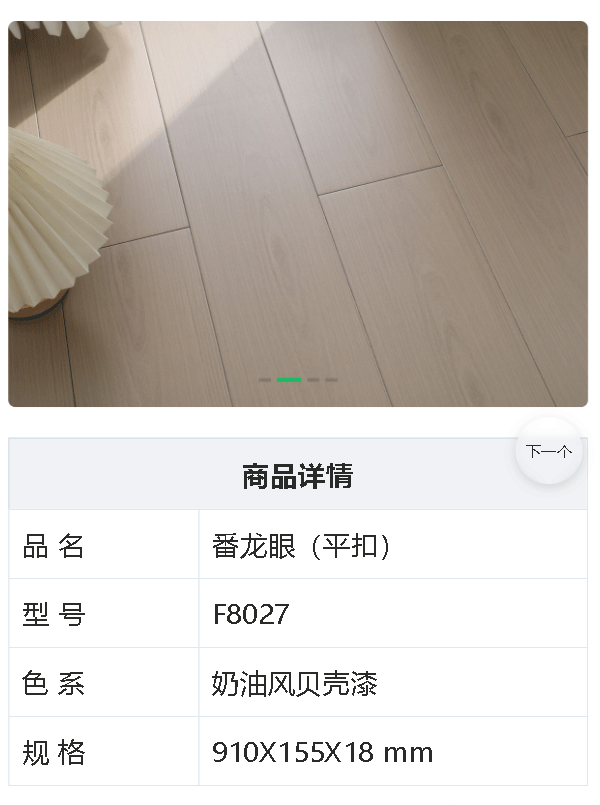Screen dimensions: 600x805
Task: Select the green carousel page indicator
Action: pyautogui.click(x=289, y=380)
